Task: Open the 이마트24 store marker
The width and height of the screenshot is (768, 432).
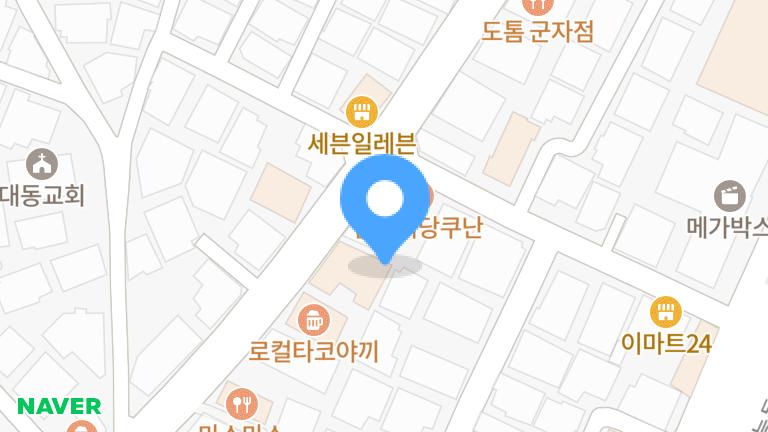Action: 665,310
